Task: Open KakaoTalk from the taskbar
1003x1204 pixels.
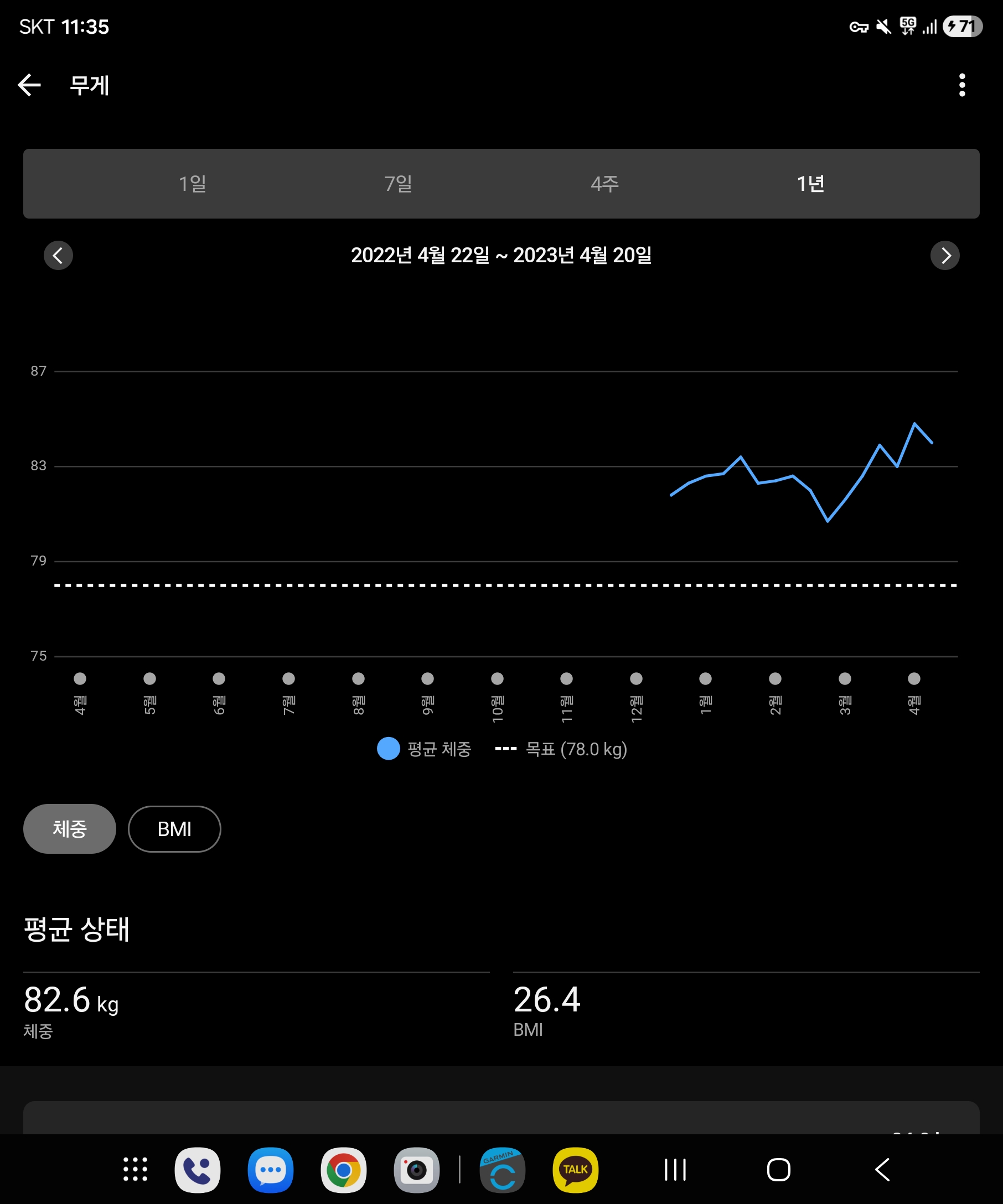Action: [x=575, y=1170]
